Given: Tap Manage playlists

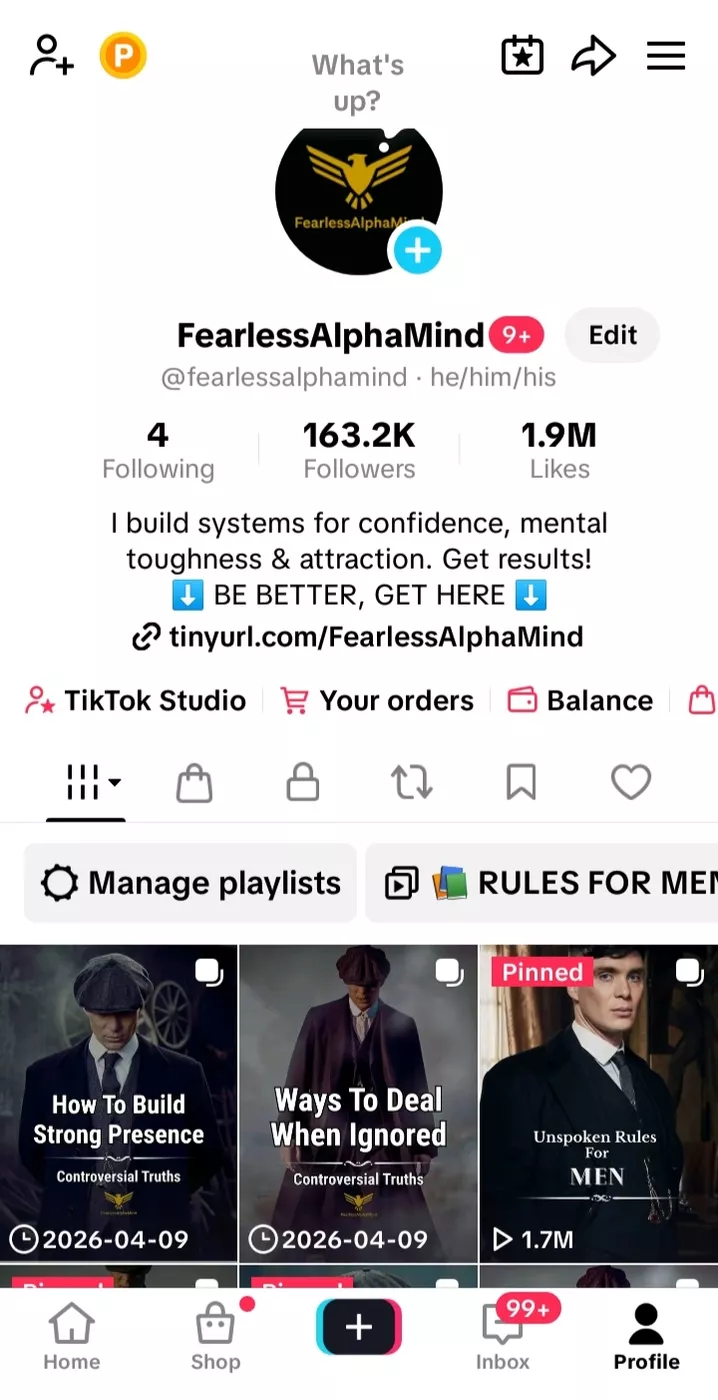Looking at the screenshot, I should point(191,883).
